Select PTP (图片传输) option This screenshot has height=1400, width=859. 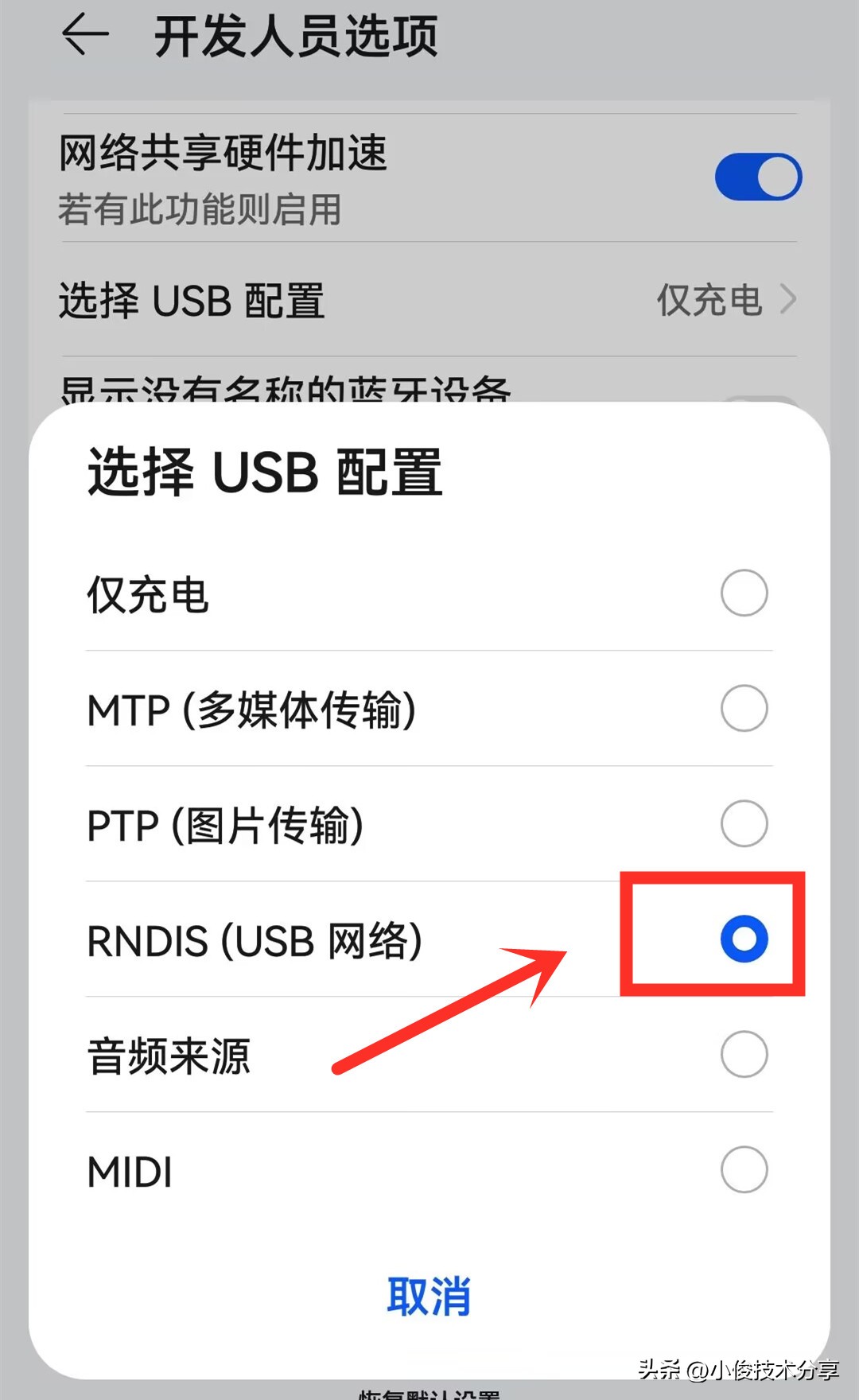[744, 824]
